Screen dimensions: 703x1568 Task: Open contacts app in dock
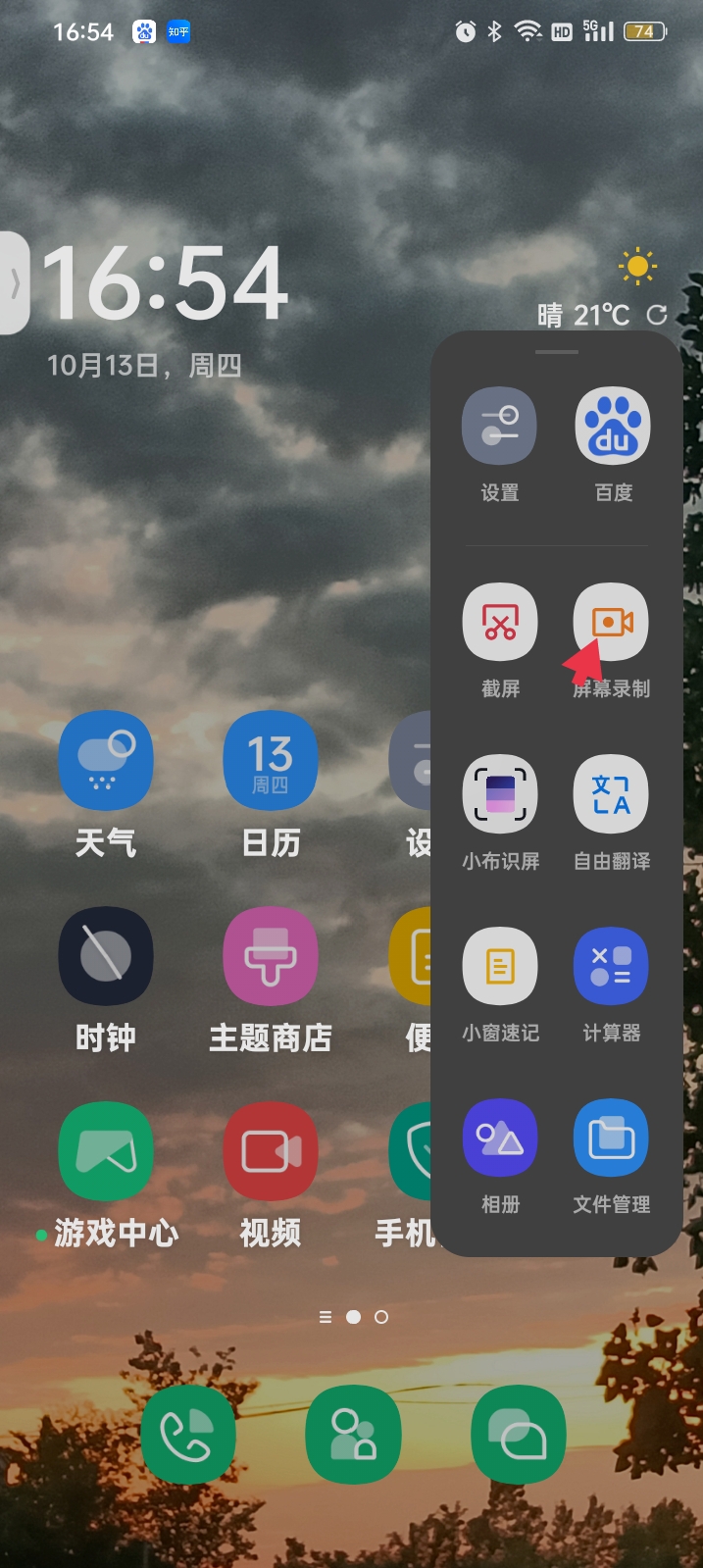(353, 1435)
